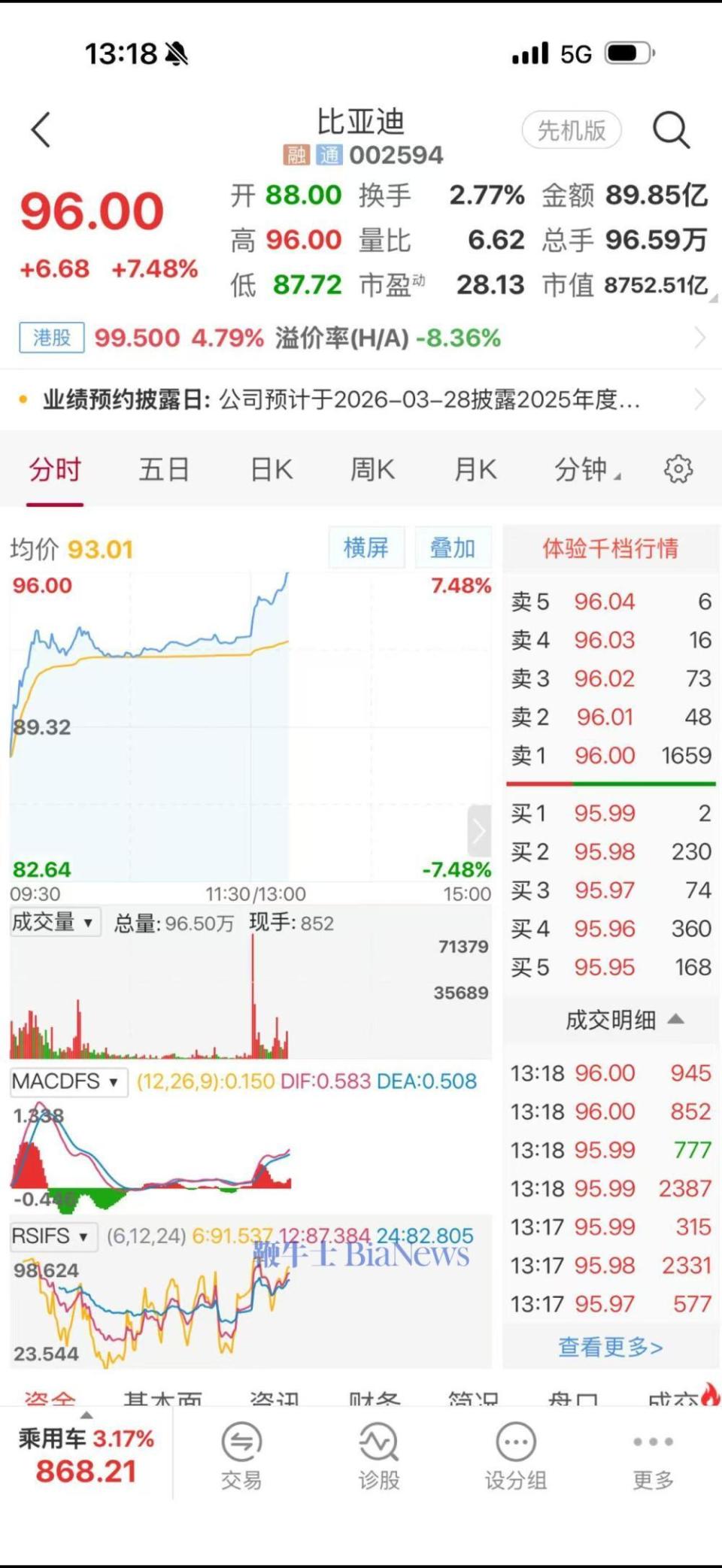The width and height of the screenshot is (722, 1568).
Task: Click 查看更多 to see more transactions
Action: click(610, 1347)
